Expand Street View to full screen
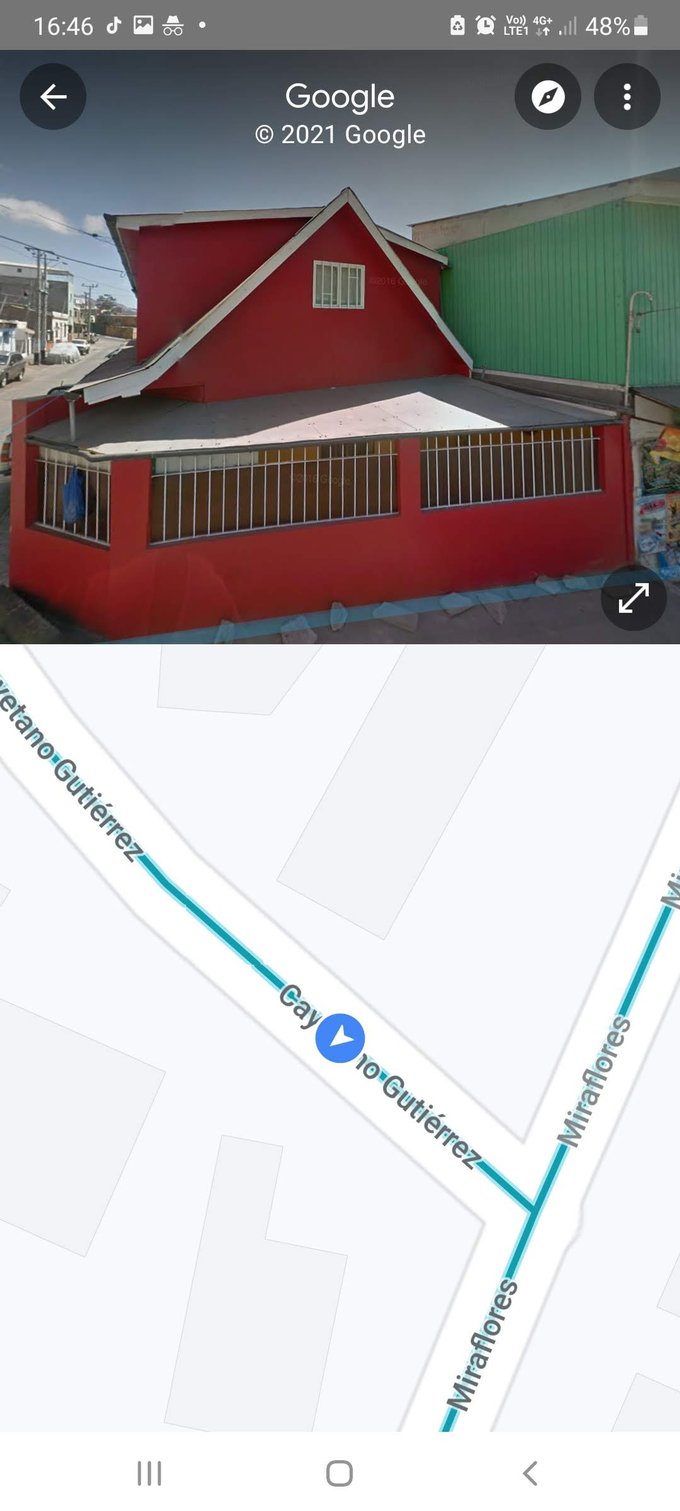This screenshot has width=680, height=1511. click(x=634, y=598)
